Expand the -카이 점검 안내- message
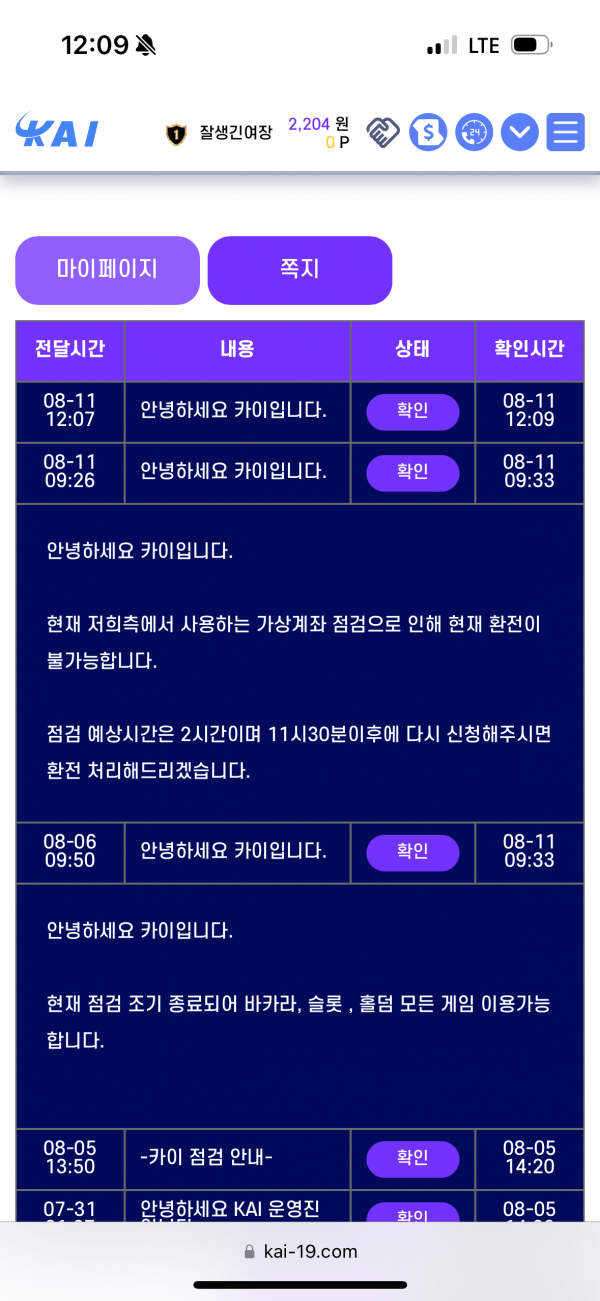The height and width of the screenshot is (1301, 600). click(207, 1158)
